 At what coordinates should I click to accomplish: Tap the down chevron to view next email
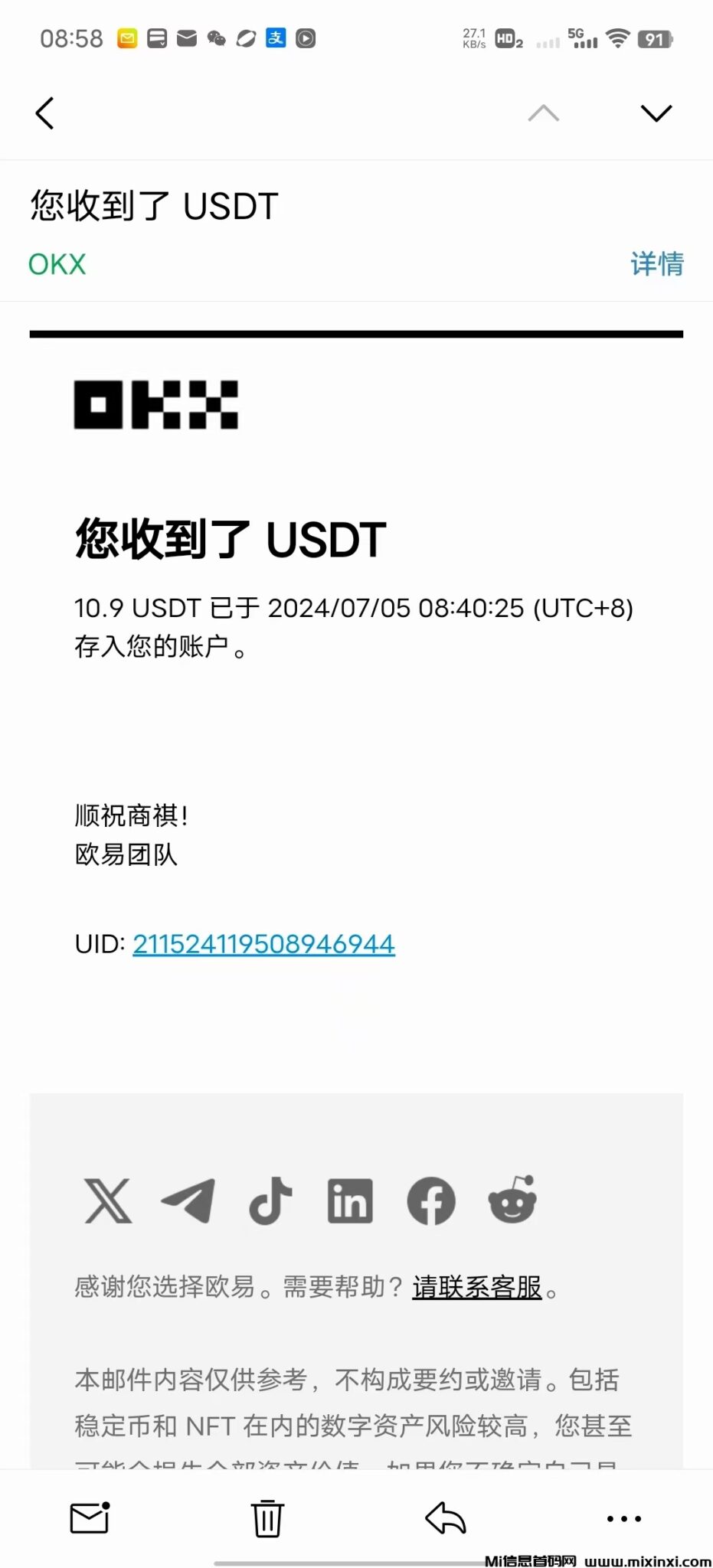coord(656,112)
